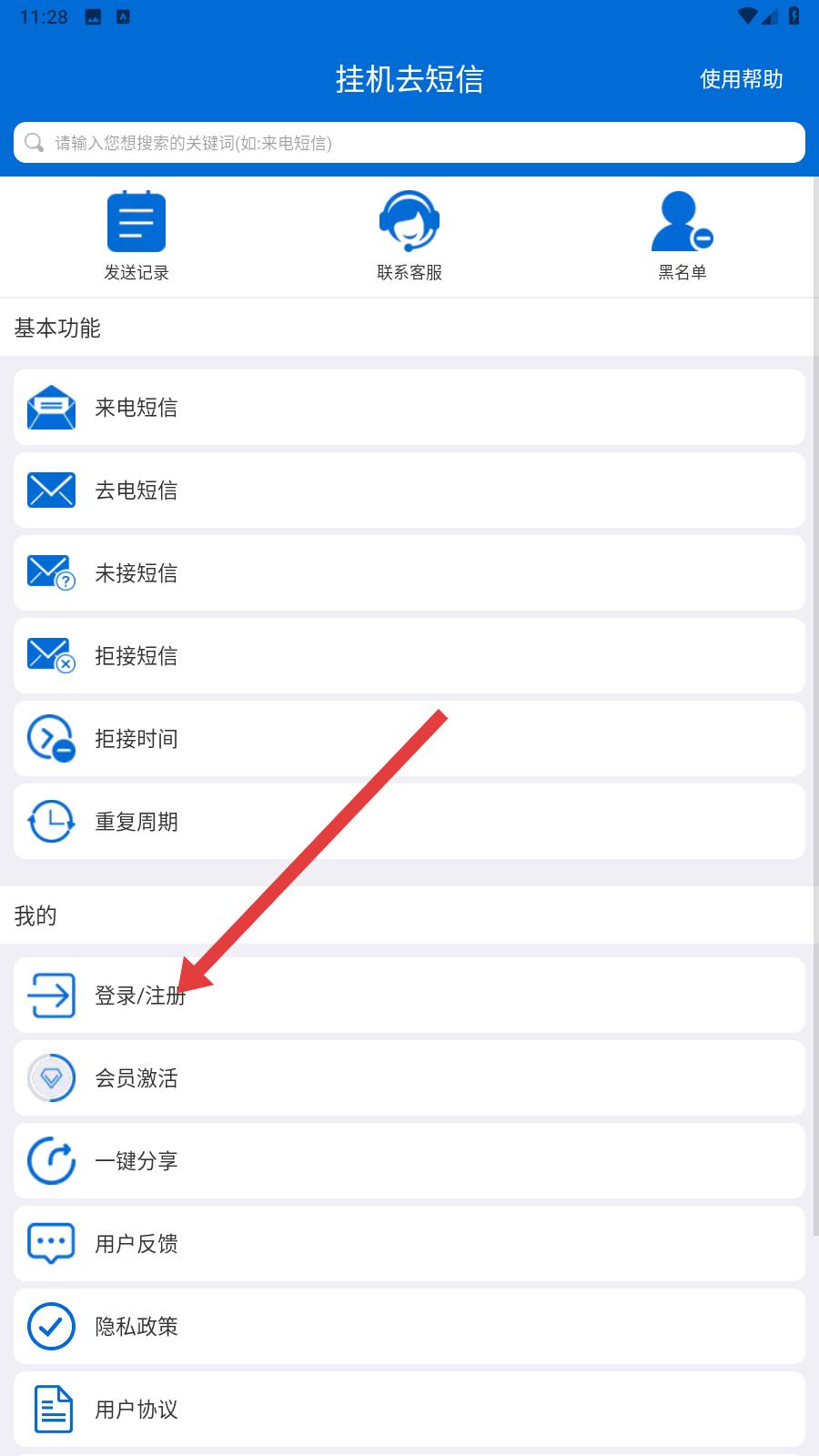Tap the keyword search field
The height and width of the screenshot is (1456, 819).
click(x=409, y=143)
